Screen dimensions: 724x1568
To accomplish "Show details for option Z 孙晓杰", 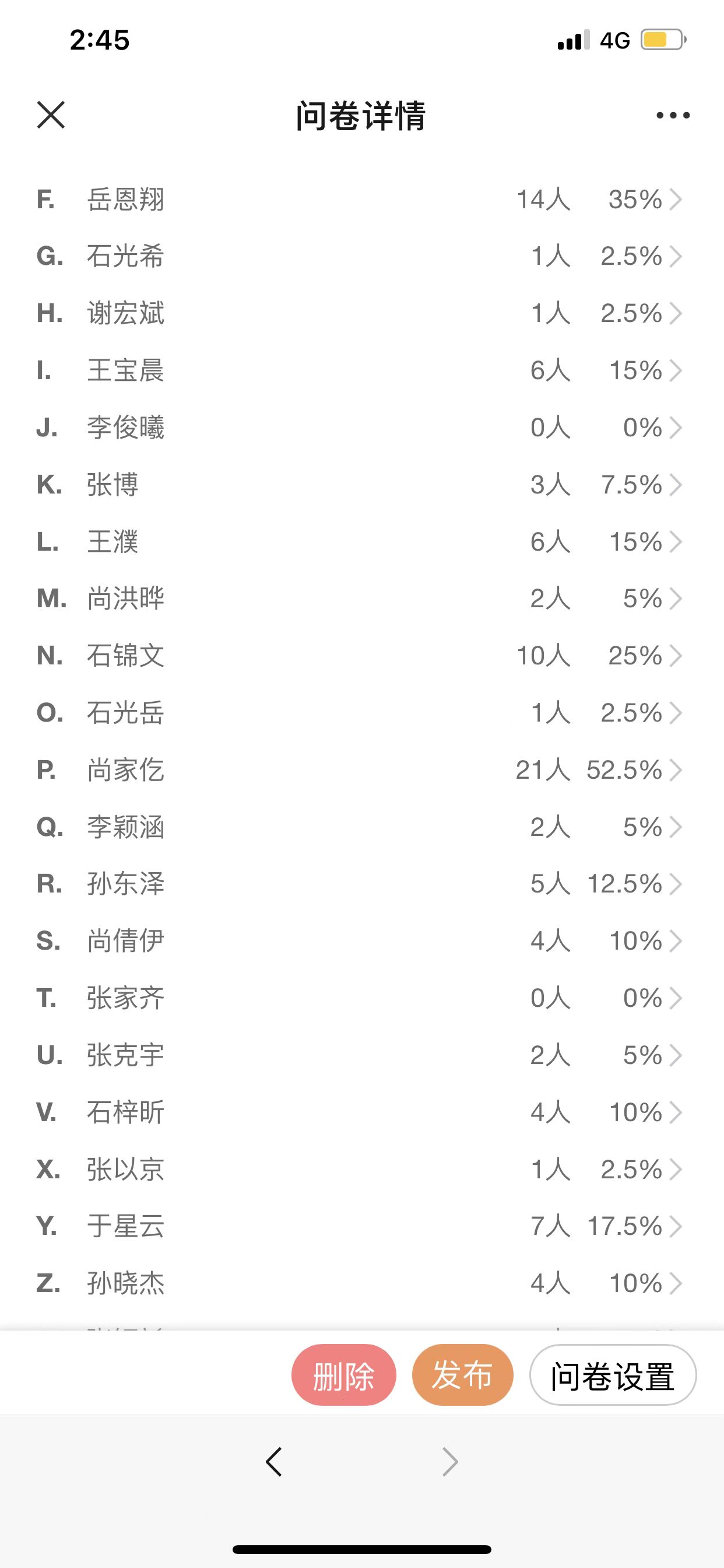I will (362, 1283).
